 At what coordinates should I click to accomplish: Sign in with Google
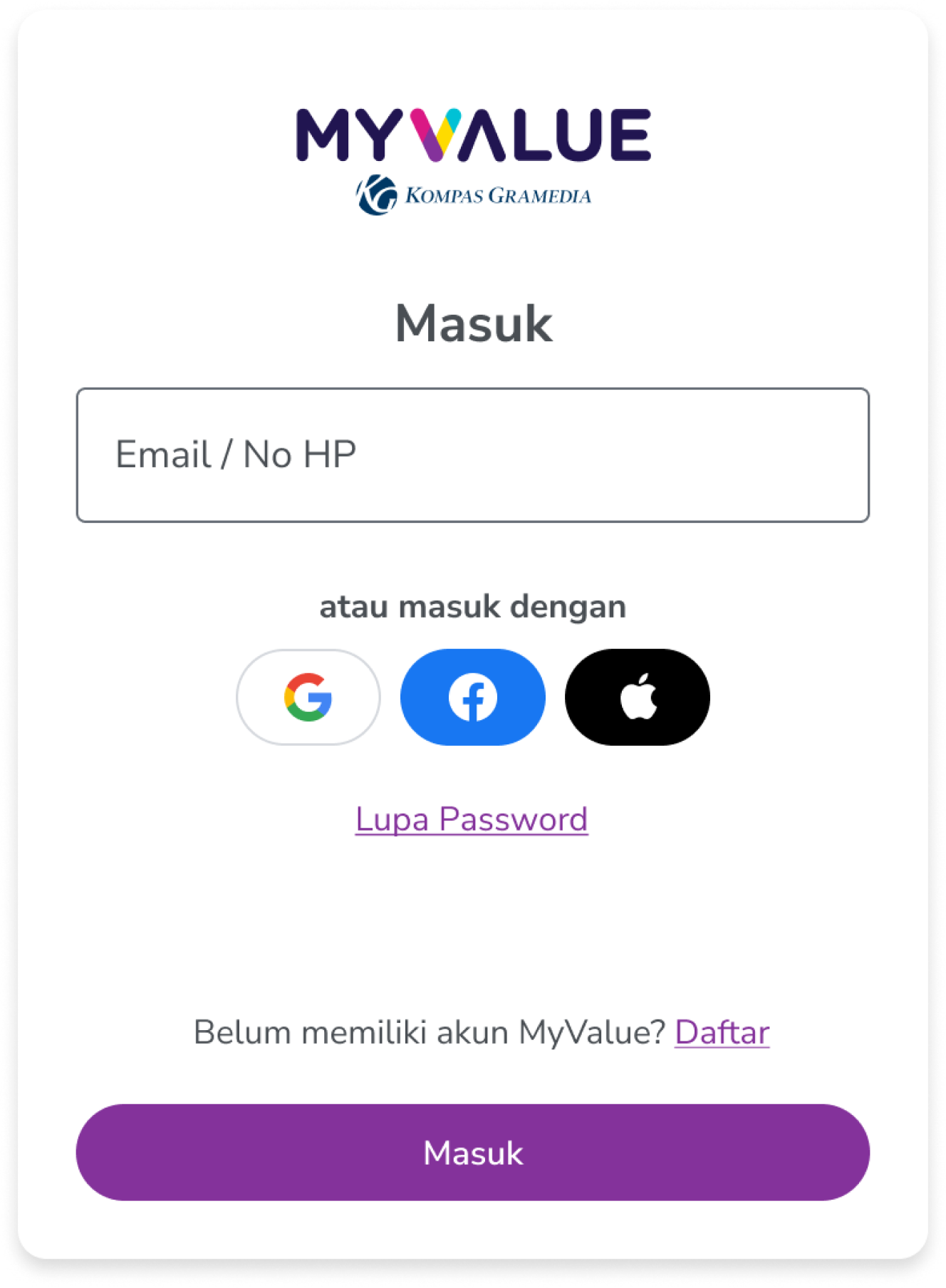tap(308, 697)
